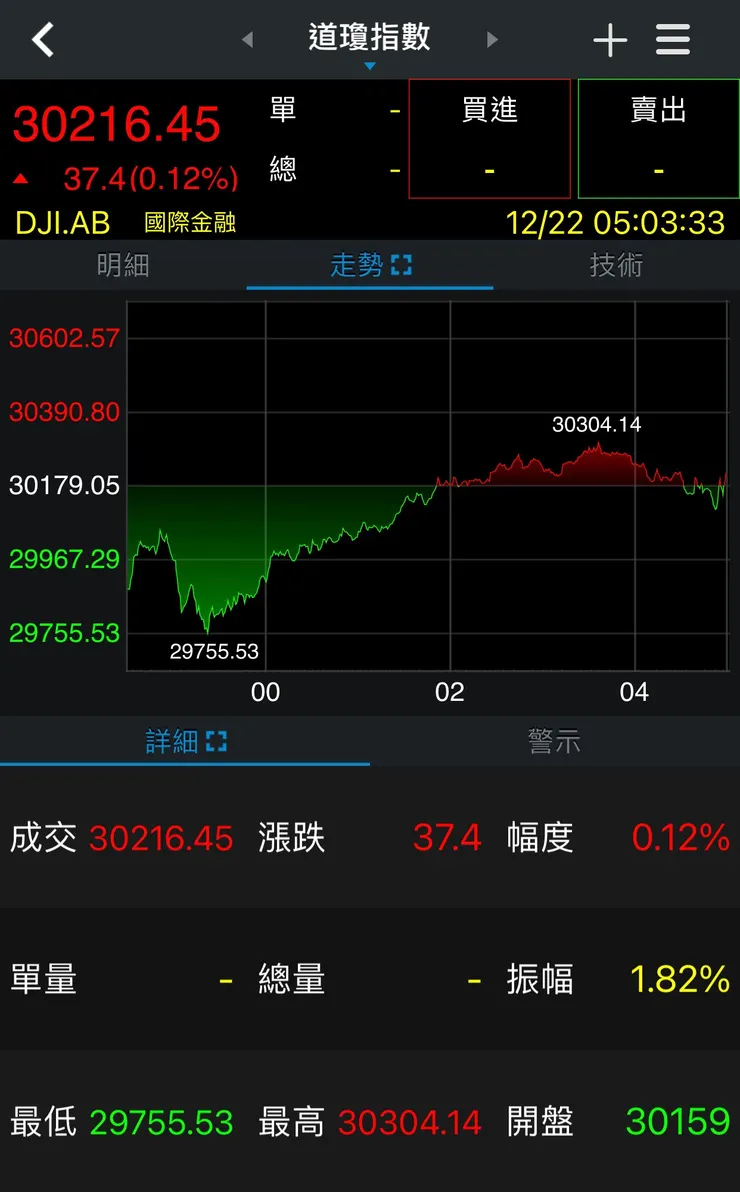This screenshot has width=740, height=1192.
Task: Tap the 道瓊指數 title dropdown
Action: (370, 39)
